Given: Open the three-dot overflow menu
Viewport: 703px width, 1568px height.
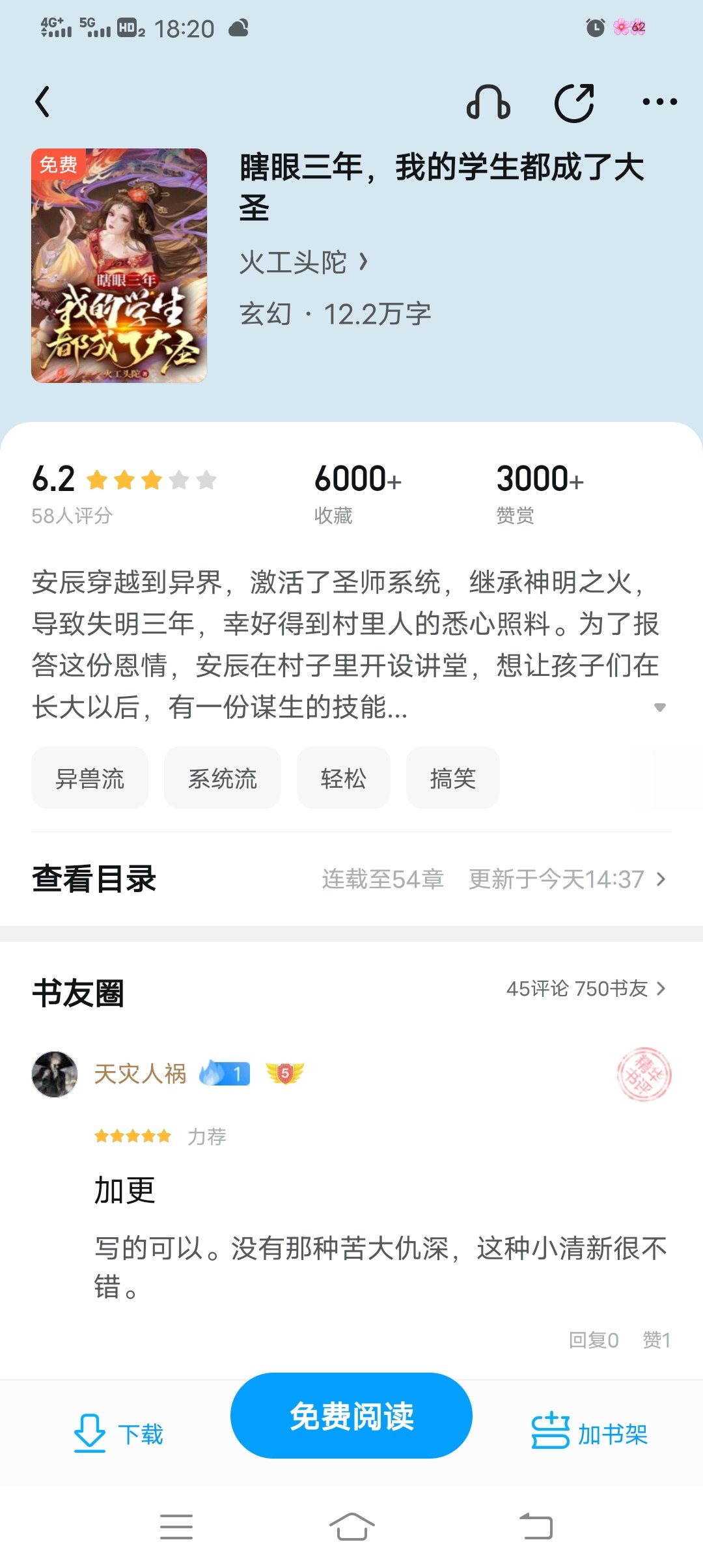Looking at the screenshot, I should [659, 102].
